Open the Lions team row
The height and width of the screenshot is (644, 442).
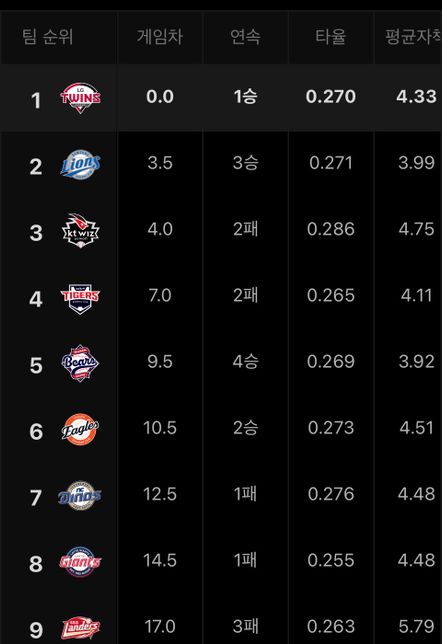tap(221, 164)
